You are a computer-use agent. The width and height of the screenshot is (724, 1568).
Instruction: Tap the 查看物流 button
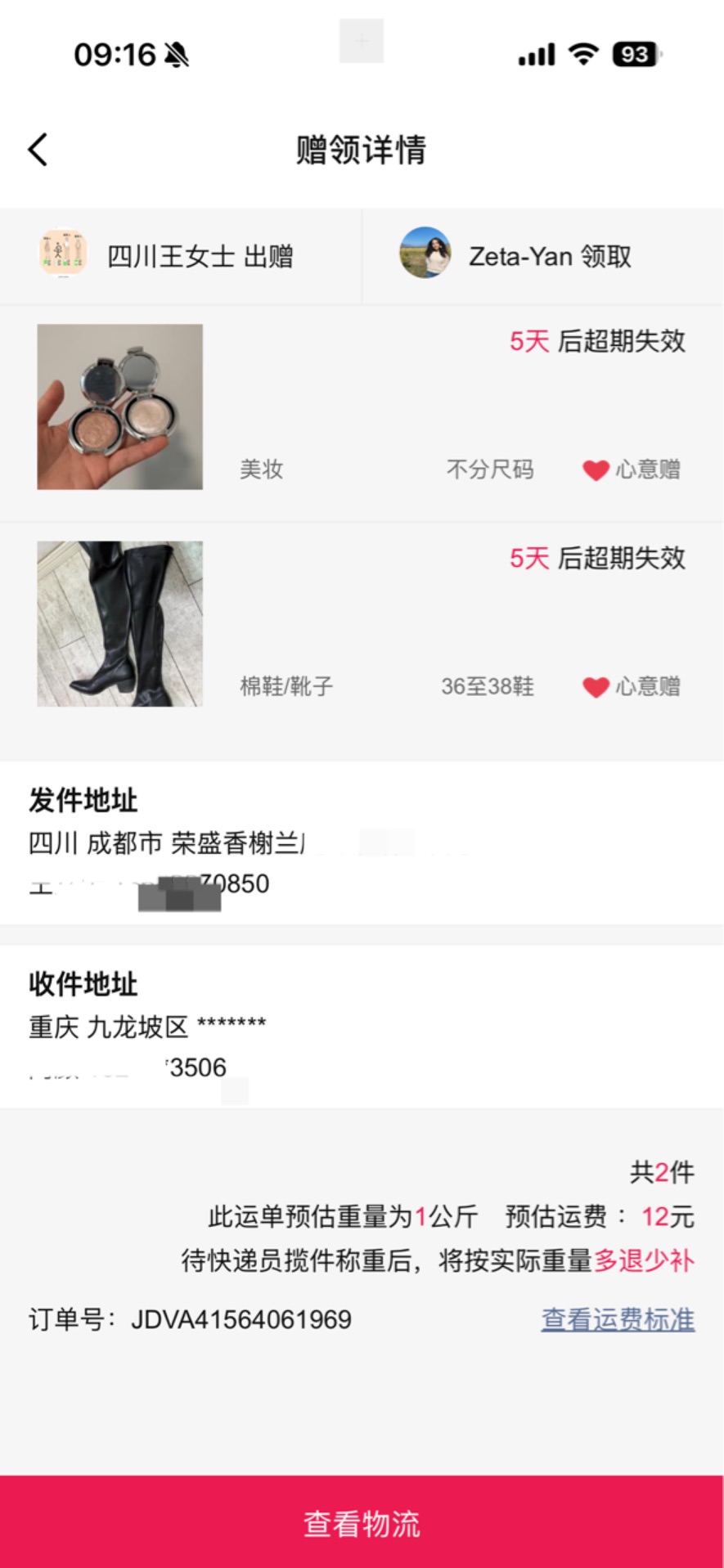pyautogui.click(x=362, y=1523)
